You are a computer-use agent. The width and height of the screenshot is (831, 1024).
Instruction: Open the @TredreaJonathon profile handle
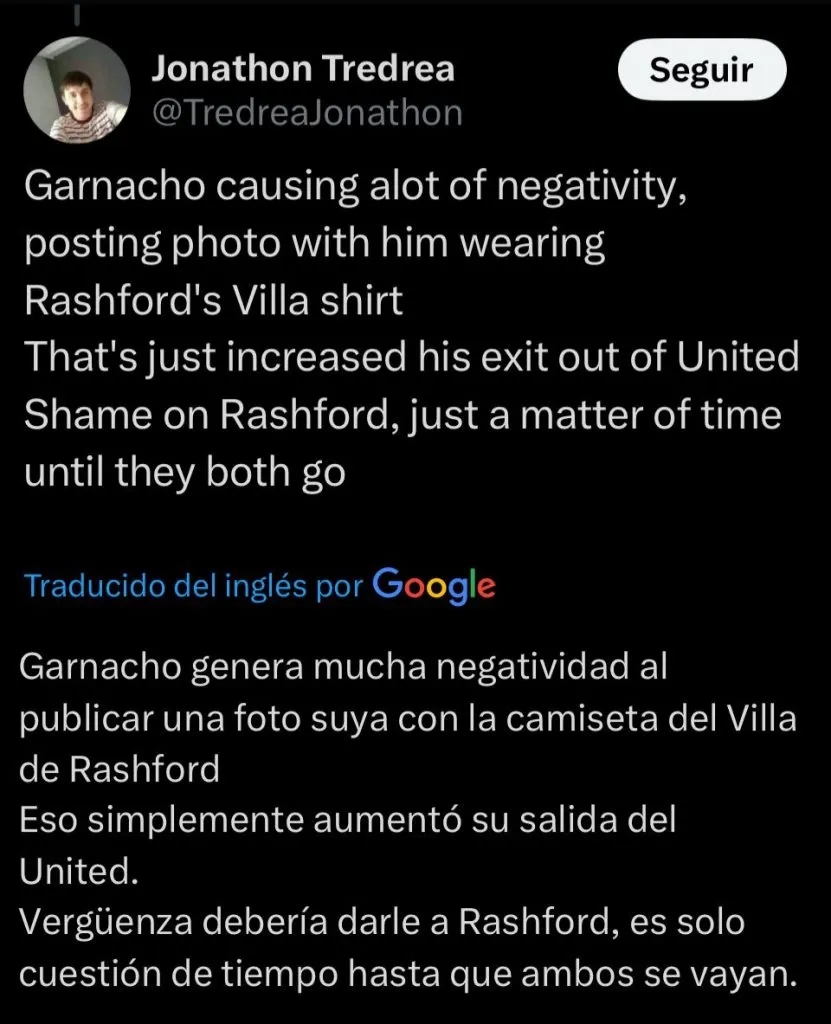pos(306,113)
